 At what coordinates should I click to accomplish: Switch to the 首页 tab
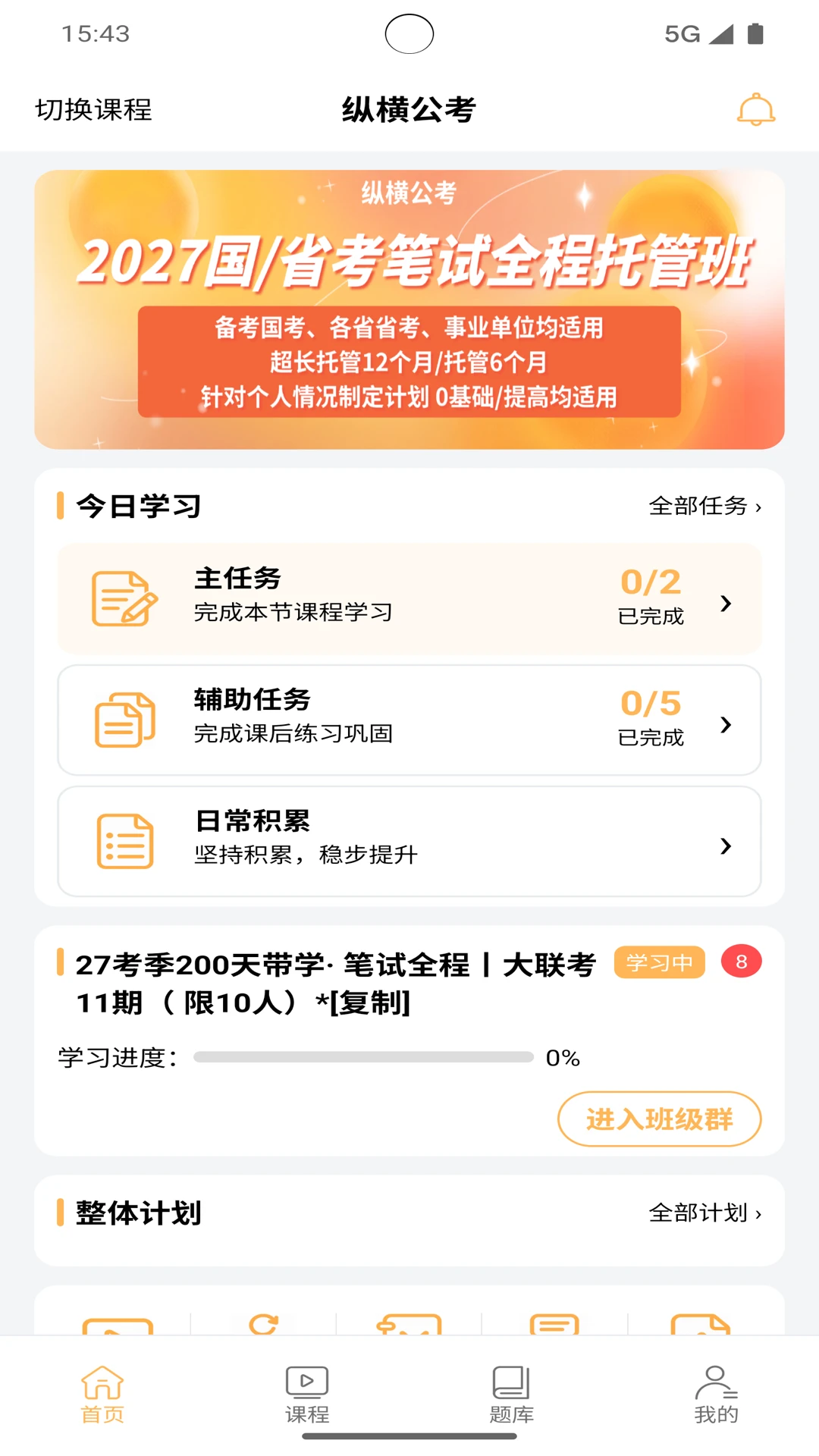[102, 1395]
